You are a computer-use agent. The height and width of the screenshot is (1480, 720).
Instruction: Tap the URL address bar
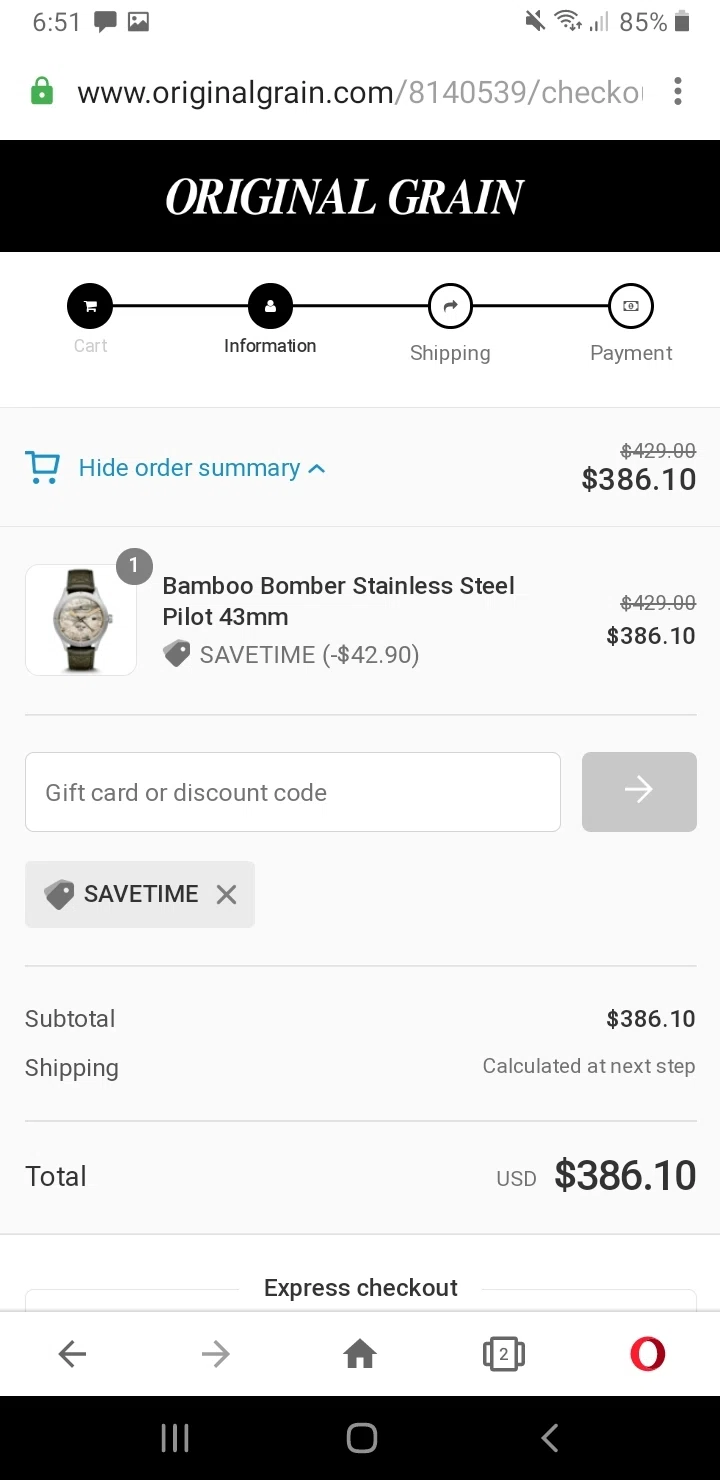click(360, 92)
